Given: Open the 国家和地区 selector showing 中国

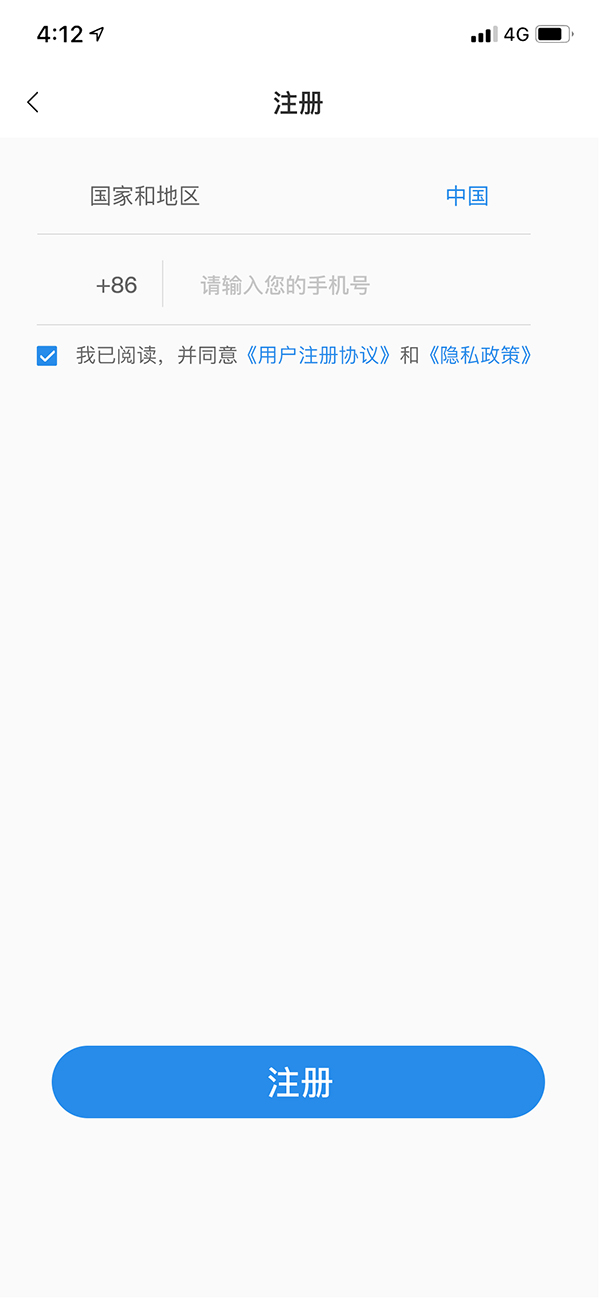Looking at the screenshot, I should pos(466,196).
